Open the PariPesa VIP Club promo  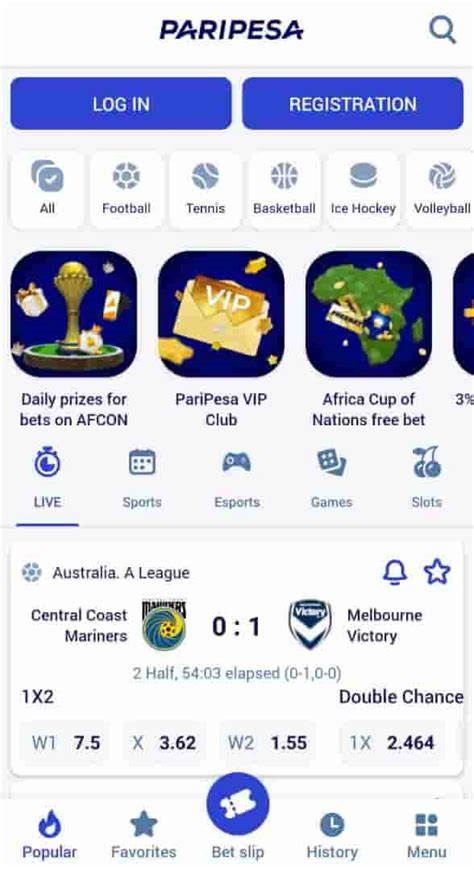(221, 340)
